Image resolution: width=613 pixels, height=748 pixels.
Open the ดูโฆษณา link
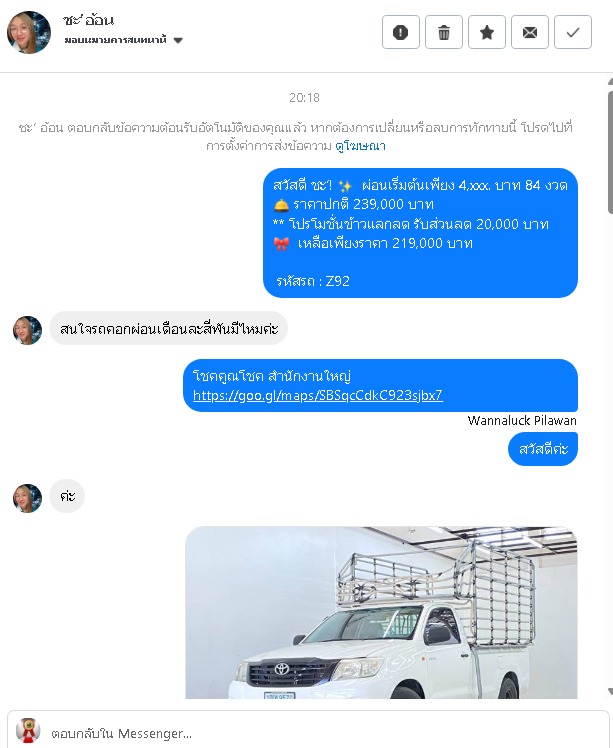360,146
